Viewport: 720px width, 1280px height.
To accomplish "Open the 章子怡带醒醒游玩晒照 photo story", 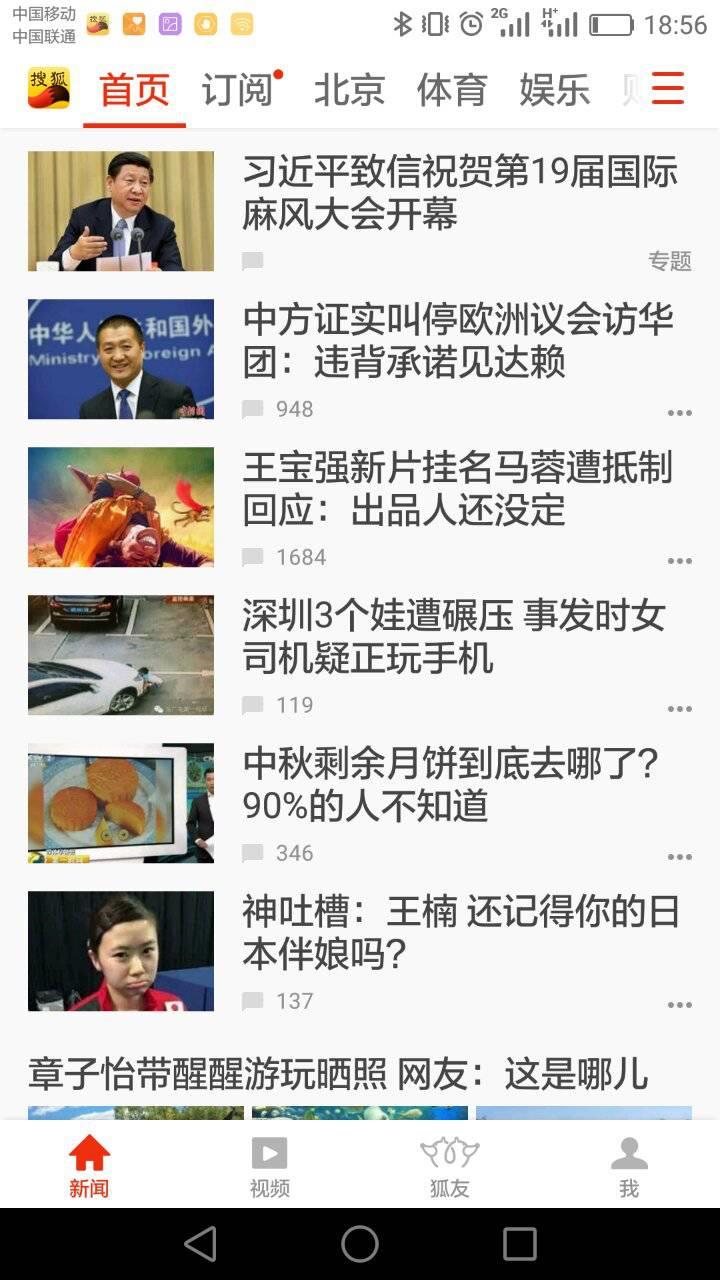I will point(338,1075).
